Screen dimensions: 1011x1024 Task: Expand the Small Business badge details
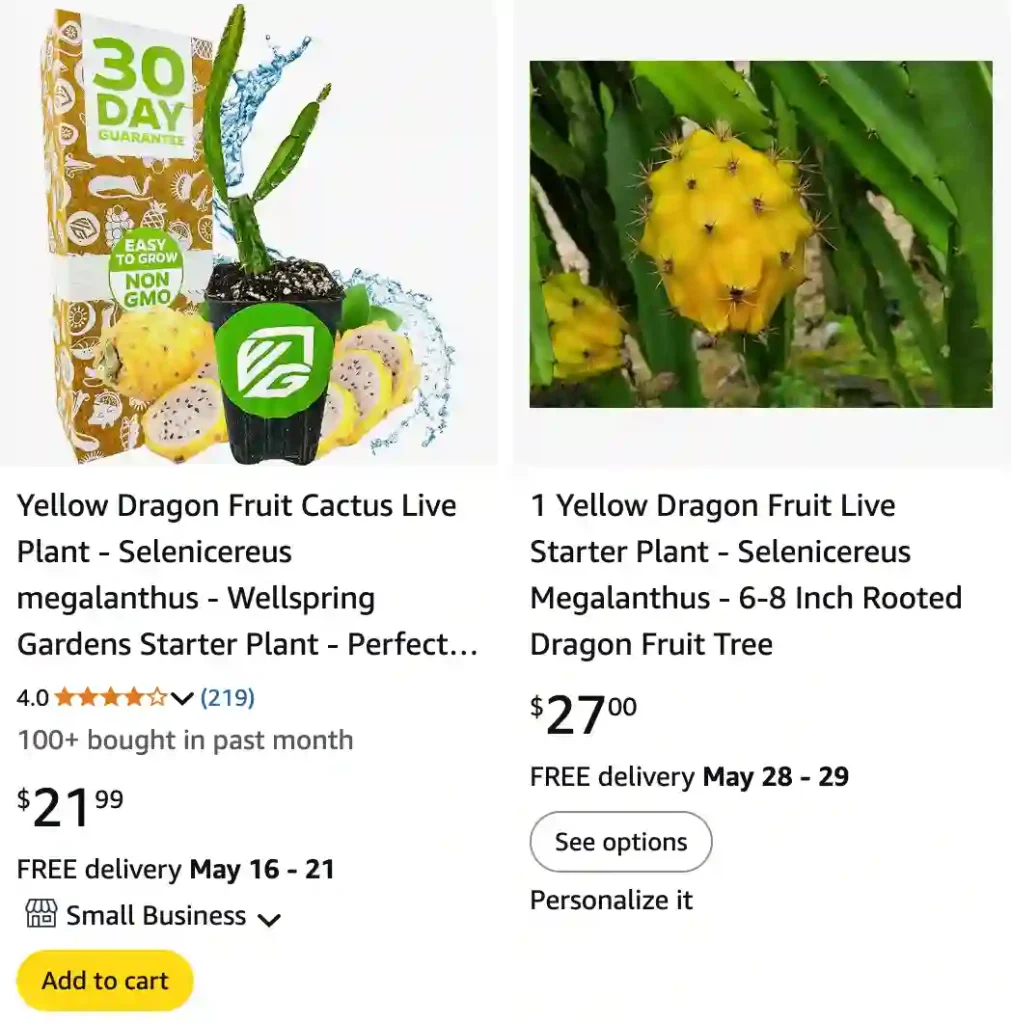click(269, 918)
